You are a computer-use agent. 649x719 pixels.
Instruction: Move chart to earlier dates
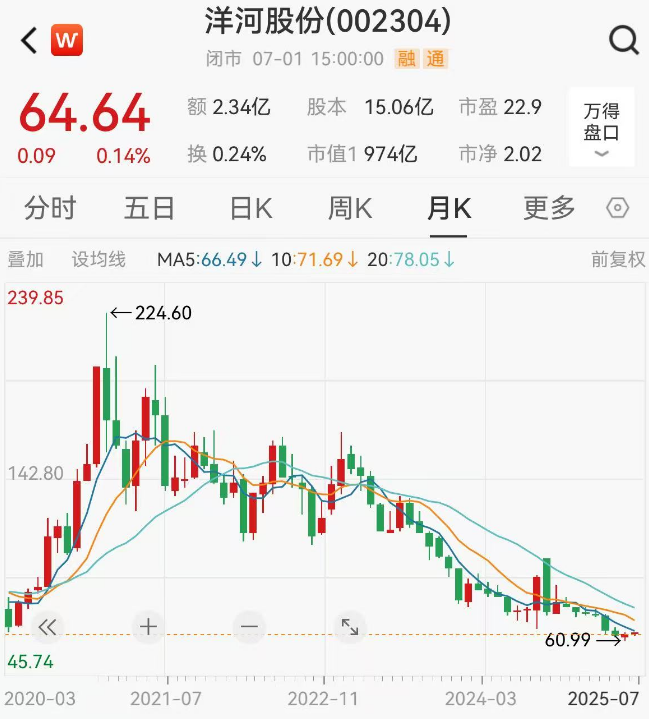[x=47, y=627]
